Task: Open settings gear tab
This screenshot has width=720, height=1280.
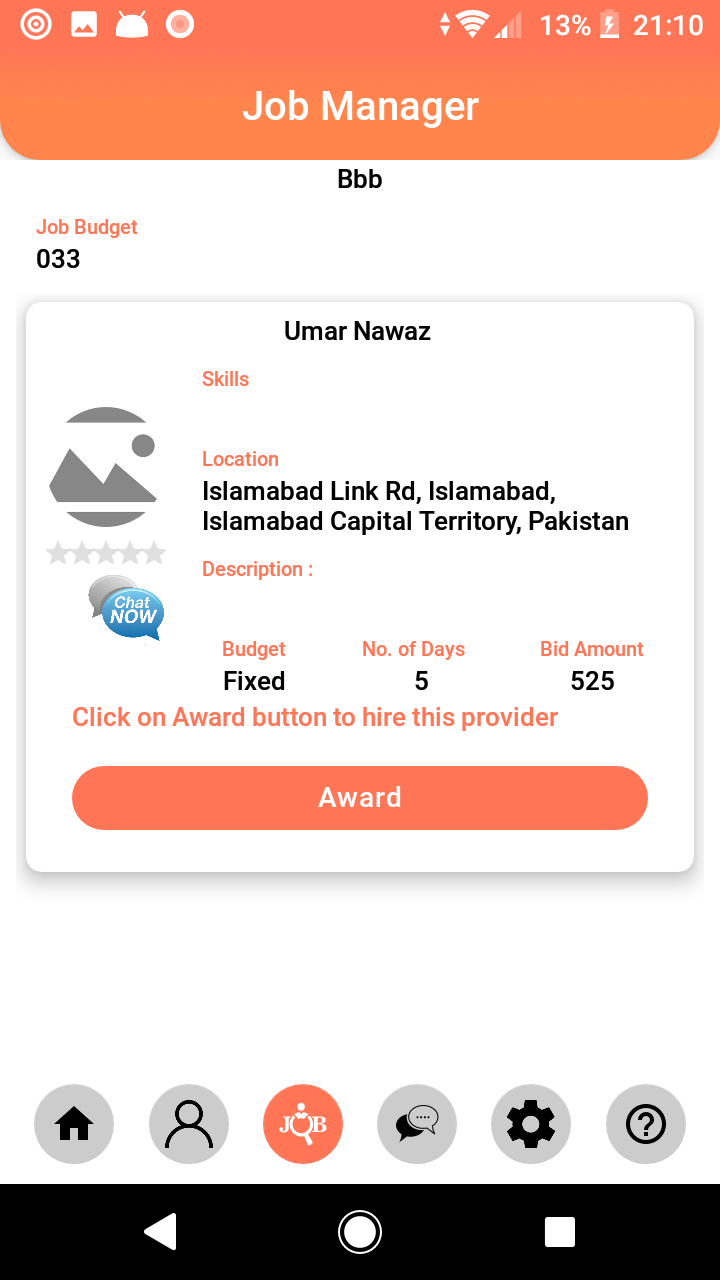Action: [531, 1124]
